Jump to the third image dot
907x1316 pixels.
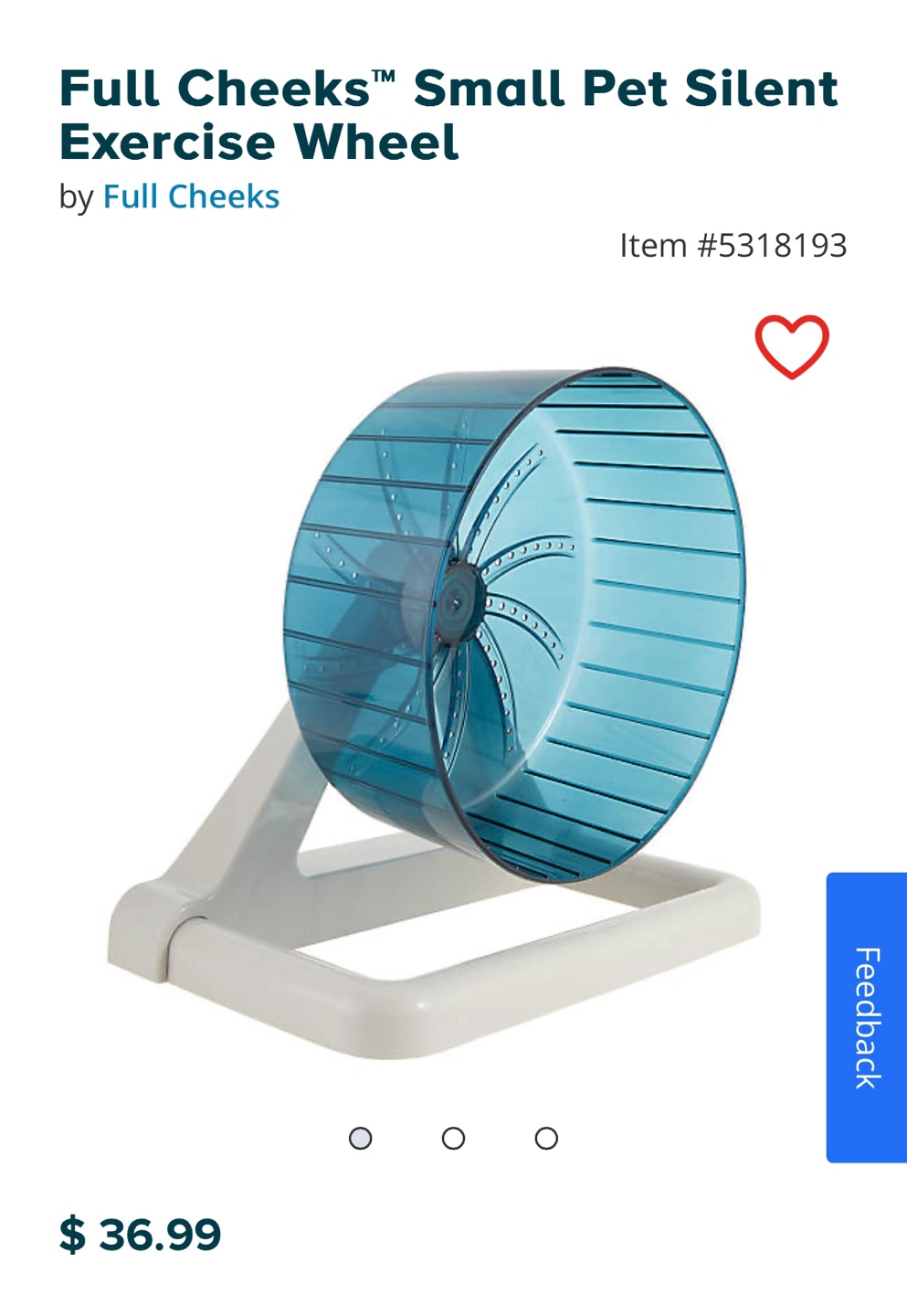[x=546, y=1138]
